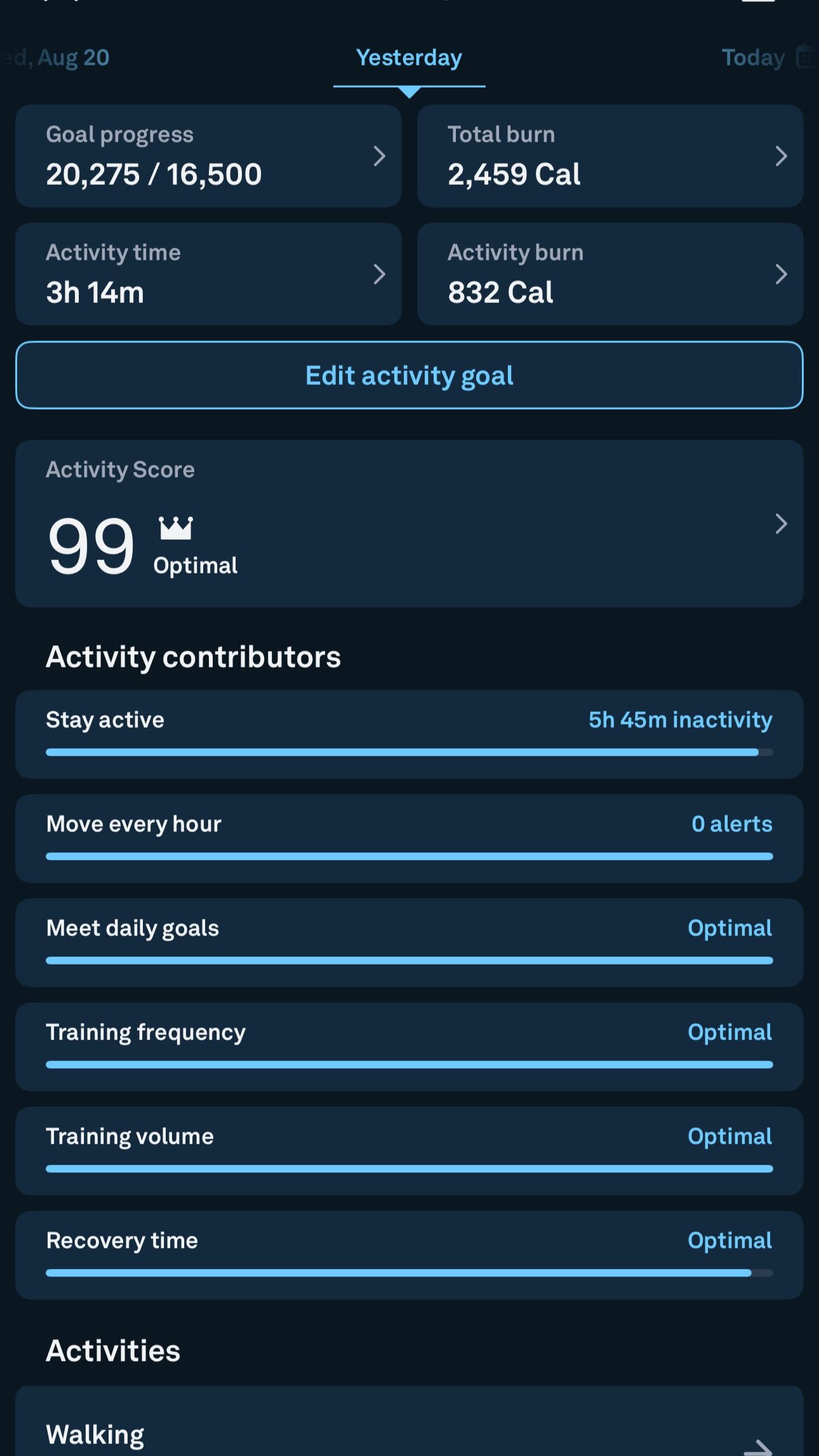
Task: Open the calendar icon beside Today
Action: (x=805, y=57)
